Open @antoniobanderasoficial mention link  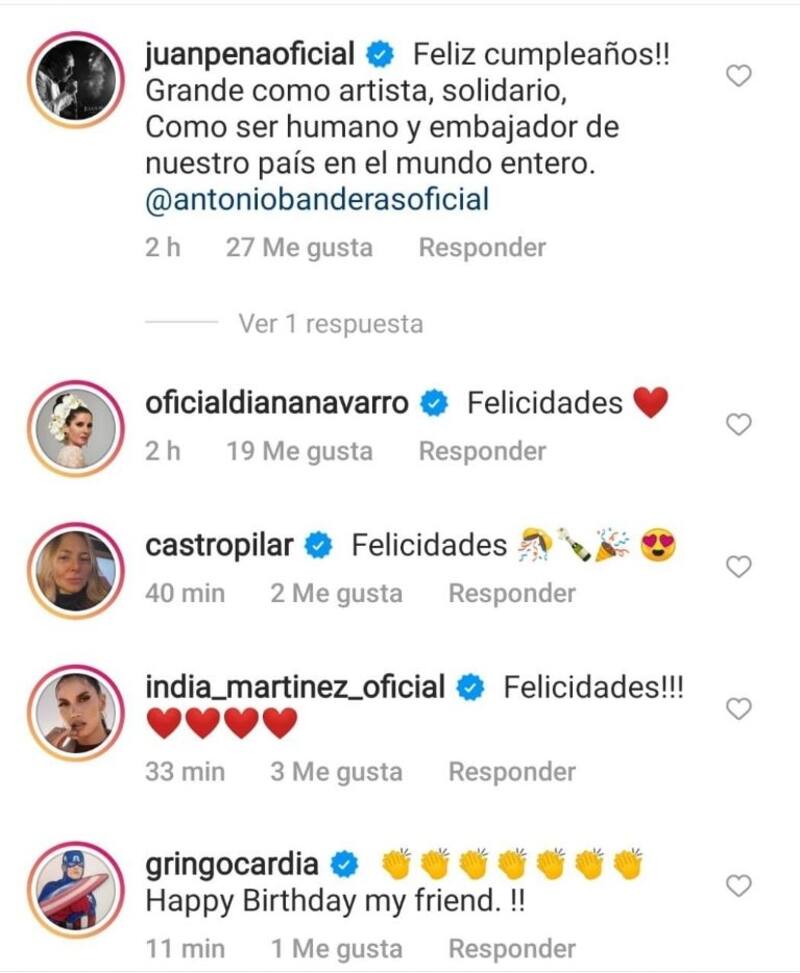(318, 200)
